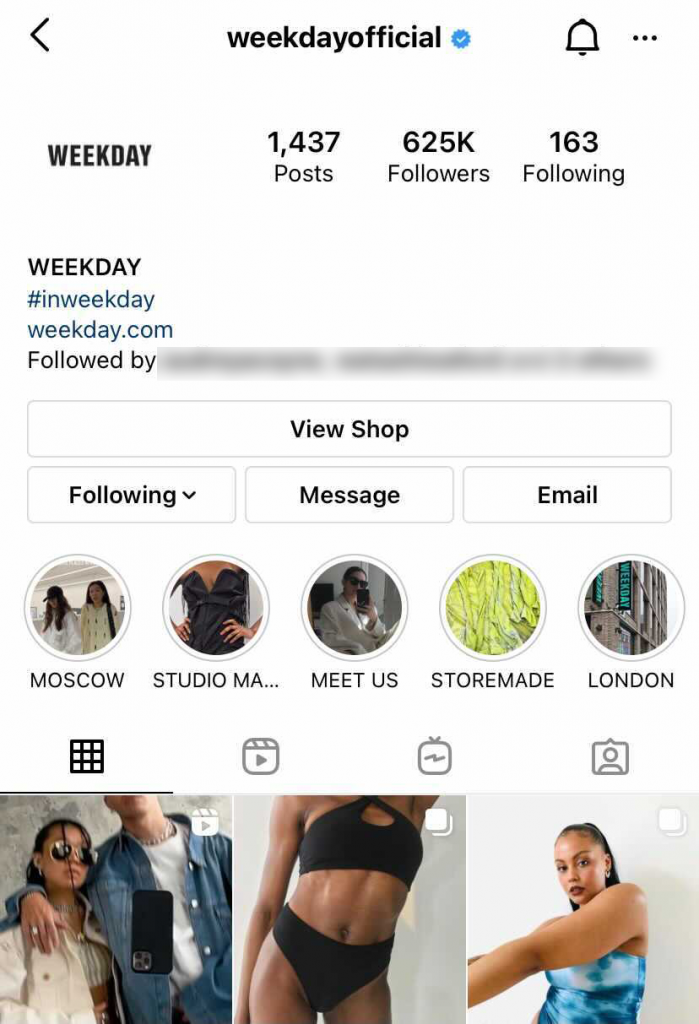The image size is (699, 1024).
Task: Tap the Email button
Action: (567, 494)
